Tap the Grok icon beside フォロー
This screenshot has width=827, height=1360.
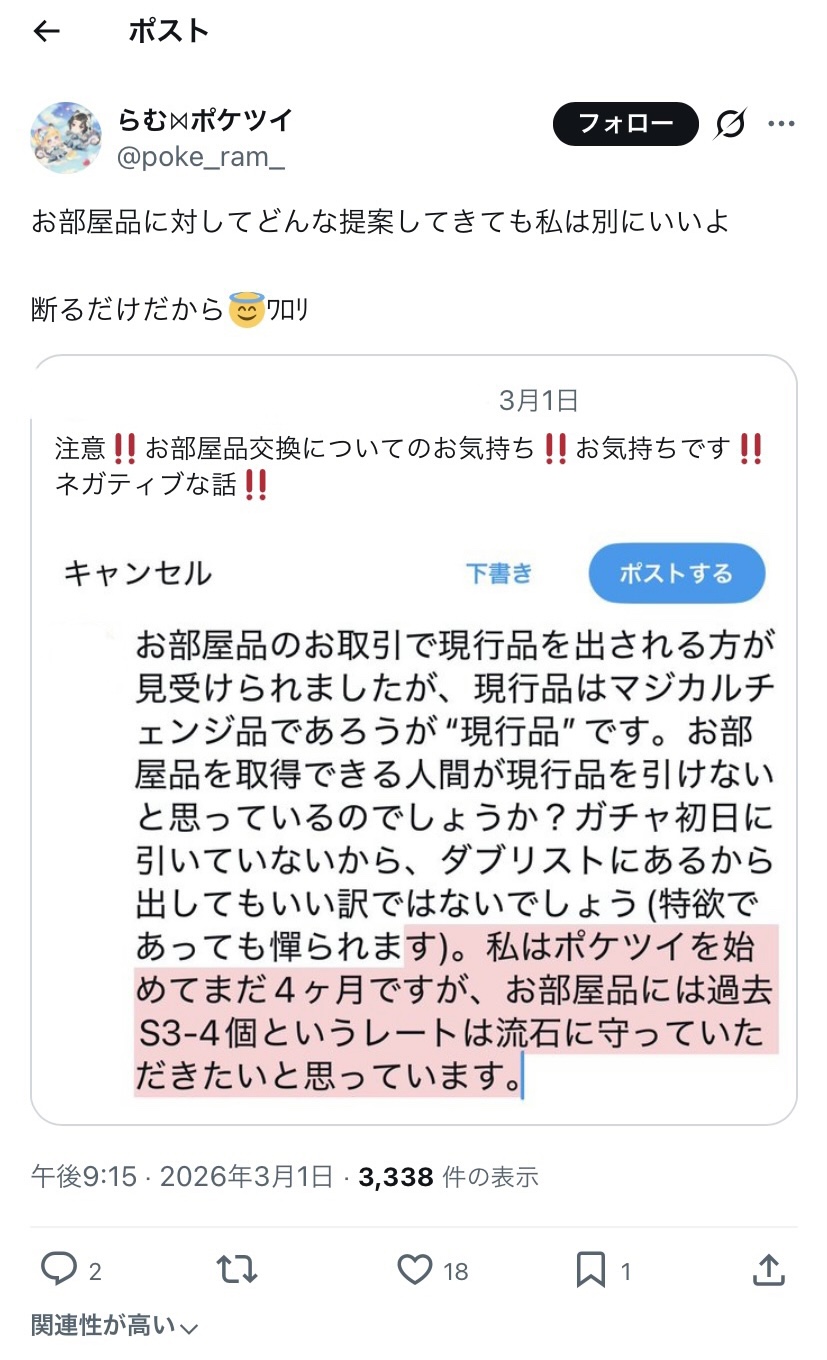pyautogui.click(x=731, y=125)
